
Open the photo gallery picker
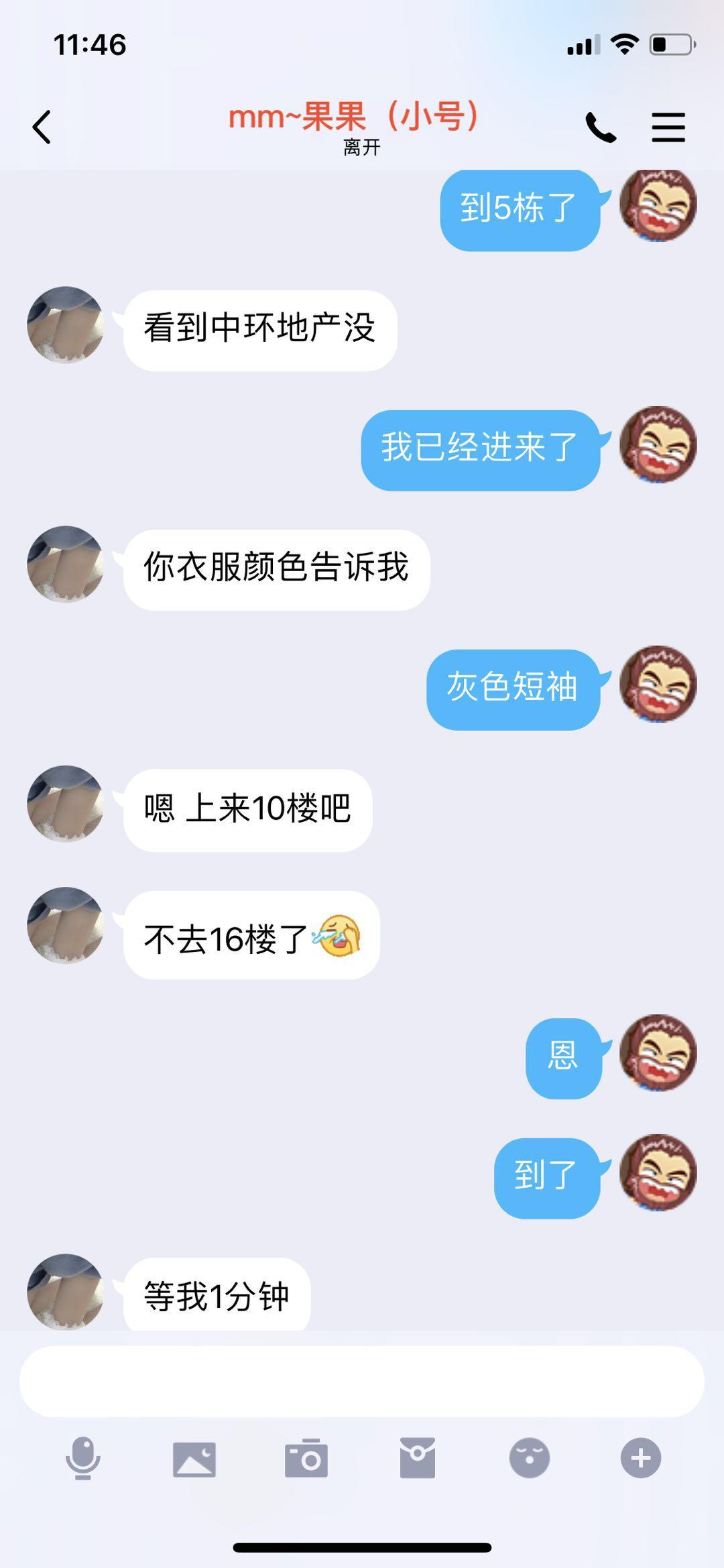click(194, 1458)
